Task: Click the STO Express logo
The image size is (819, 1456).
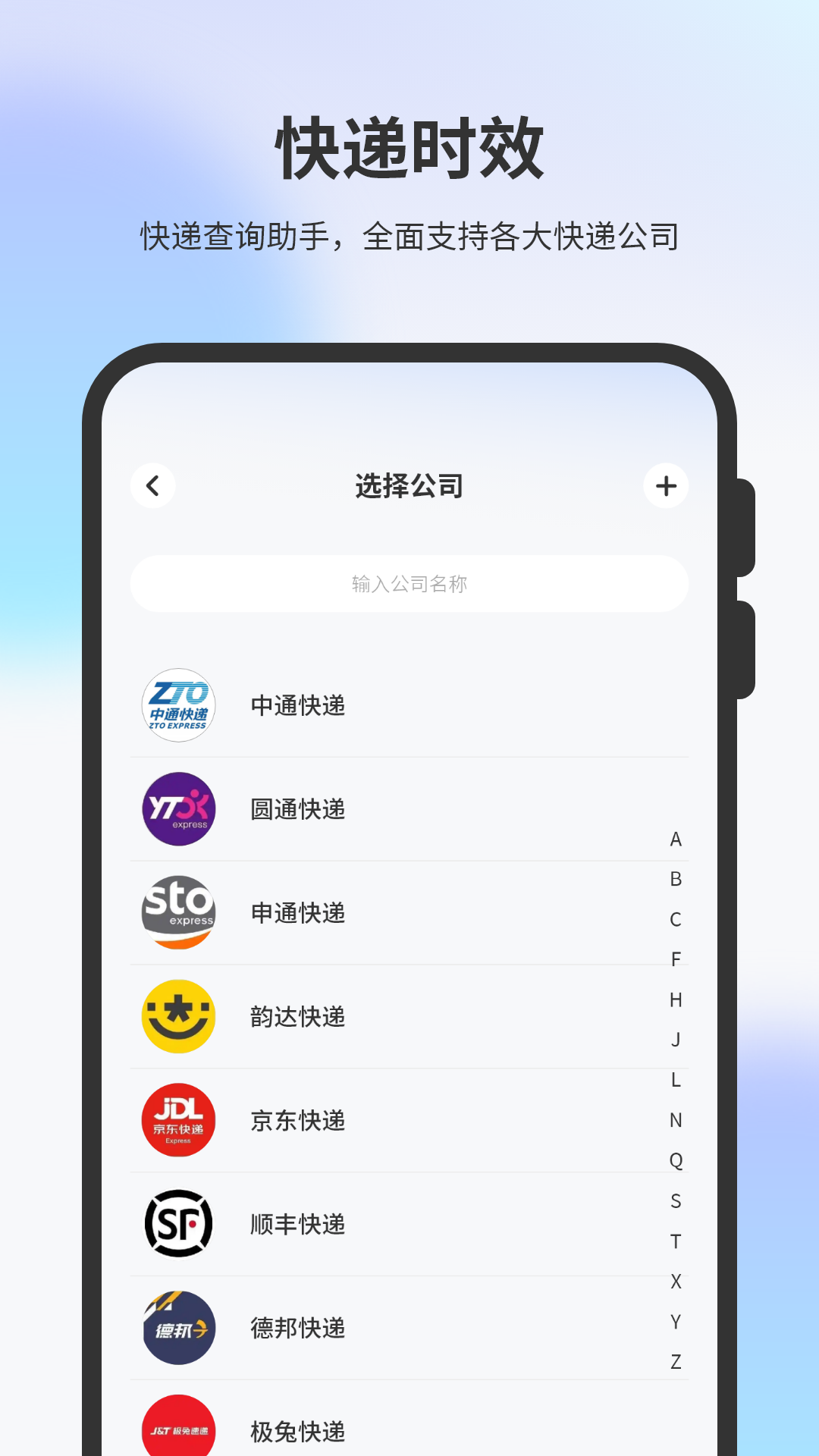Action: click(x=179, y=913)
